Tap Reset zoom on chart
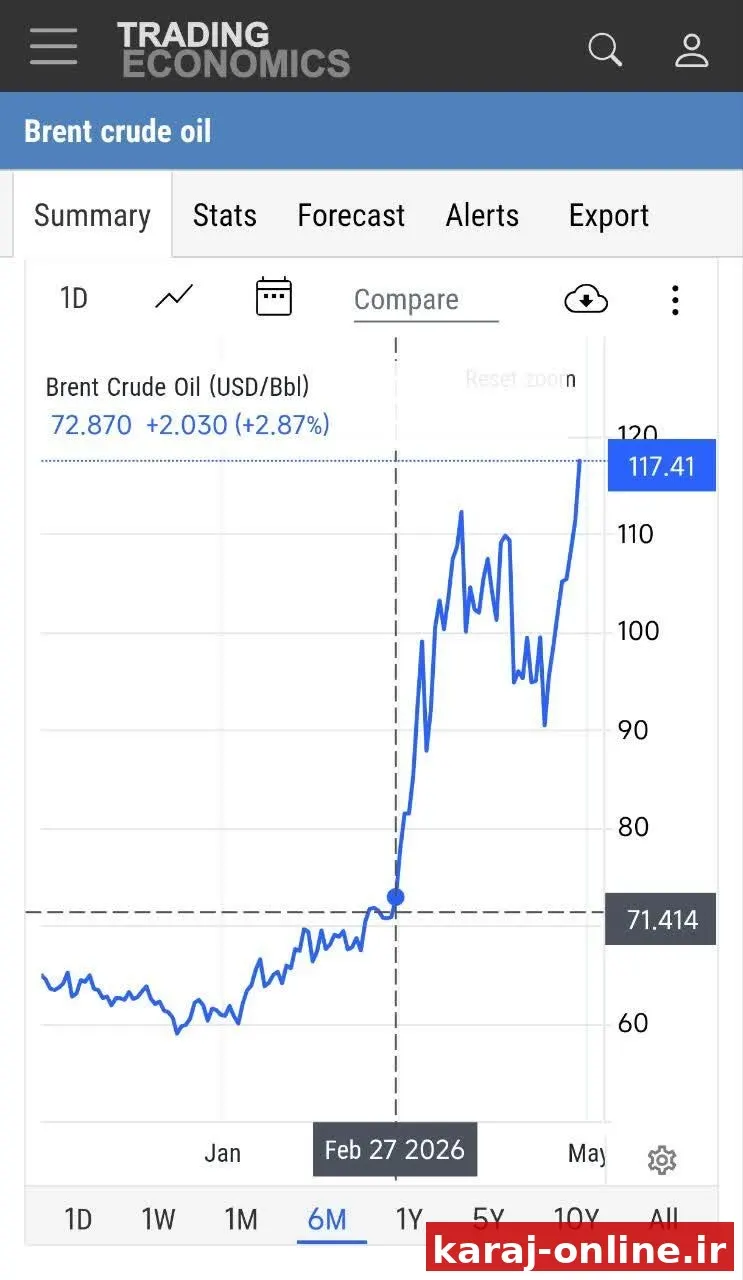Screen dimensions: 743x1280 coord(520,379)
